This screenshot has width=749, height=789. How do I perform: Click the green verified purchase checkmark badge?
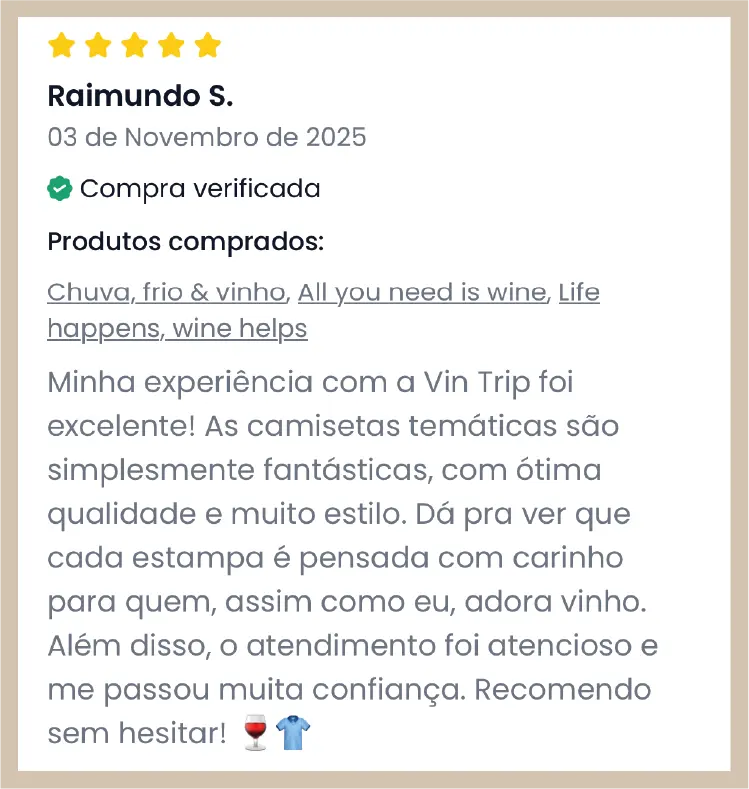(x=59, y=188)
